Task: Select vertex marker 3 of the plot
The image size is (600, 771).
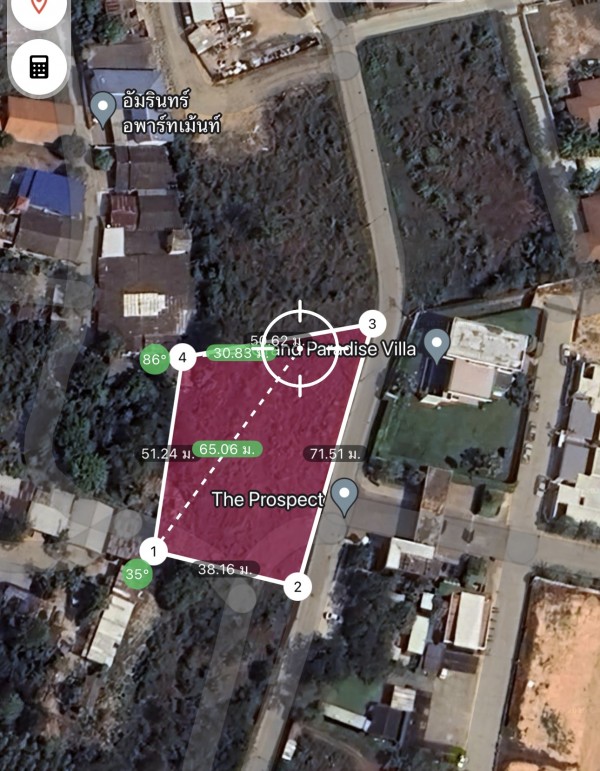Action: coord(372,323)
